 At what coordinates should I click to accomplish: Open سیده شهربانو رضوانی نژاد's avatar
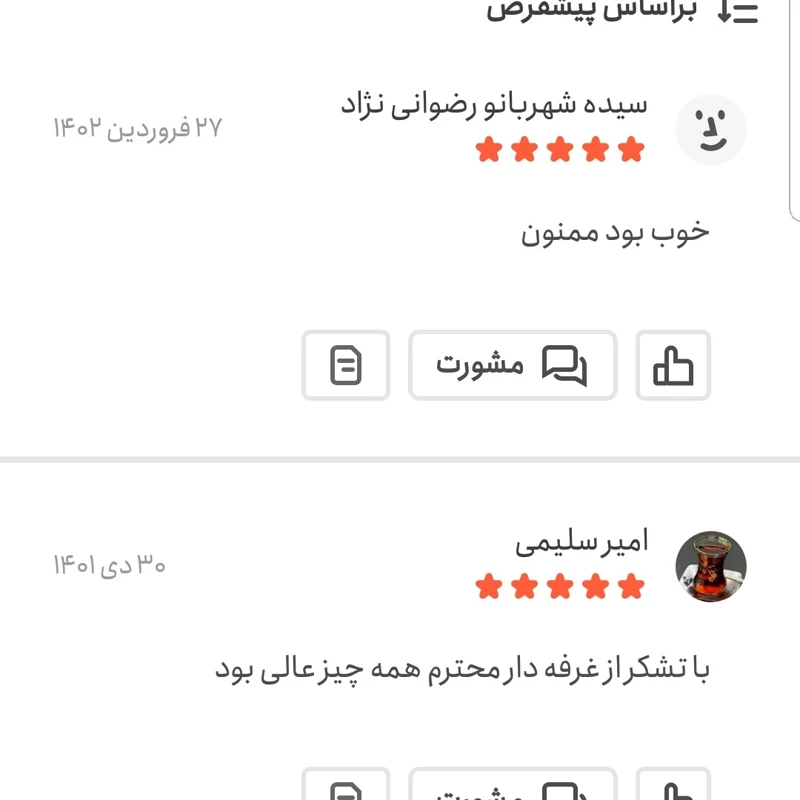click(x=711, y=129)
